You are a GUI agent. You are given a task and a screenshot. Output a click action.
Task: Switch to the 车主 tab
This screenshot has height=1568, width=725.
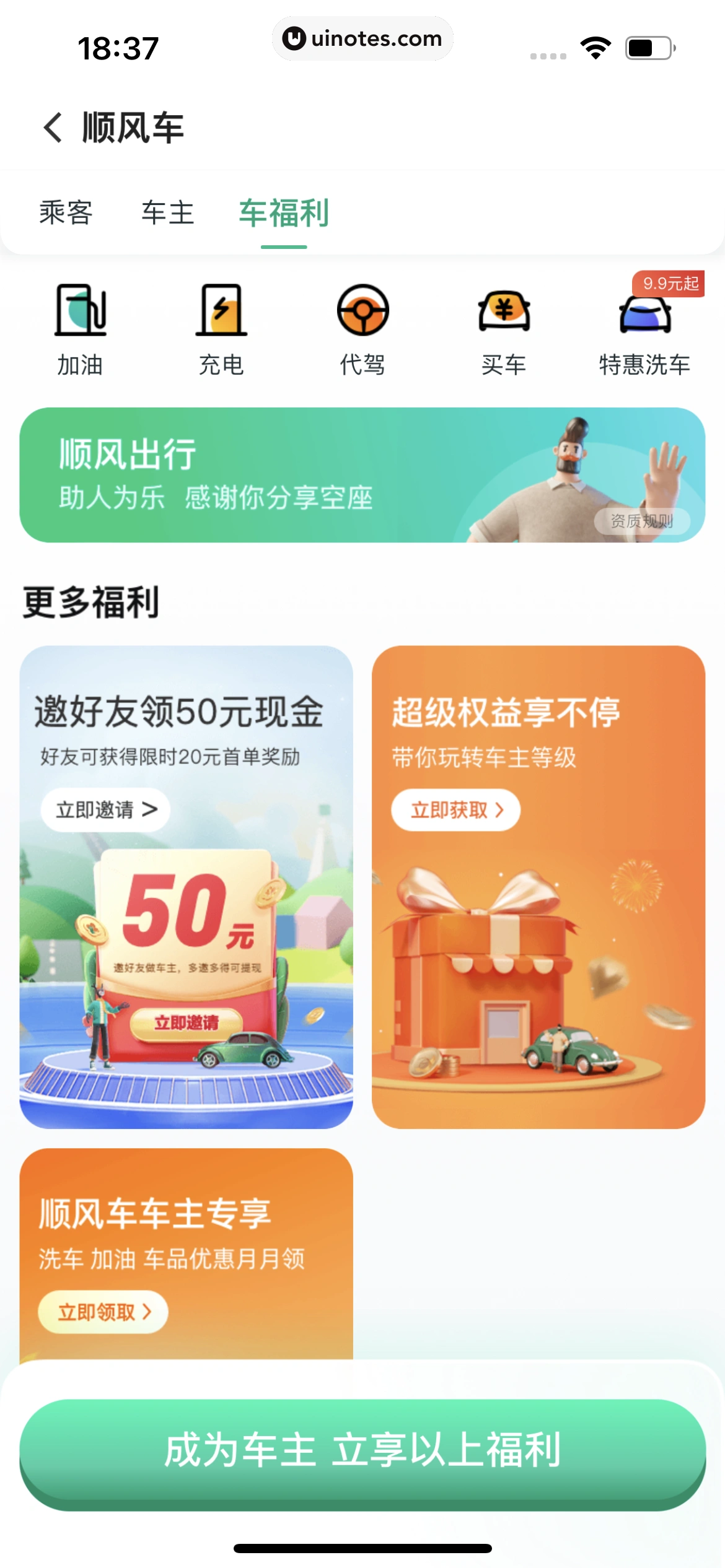[x=167, y=213]
